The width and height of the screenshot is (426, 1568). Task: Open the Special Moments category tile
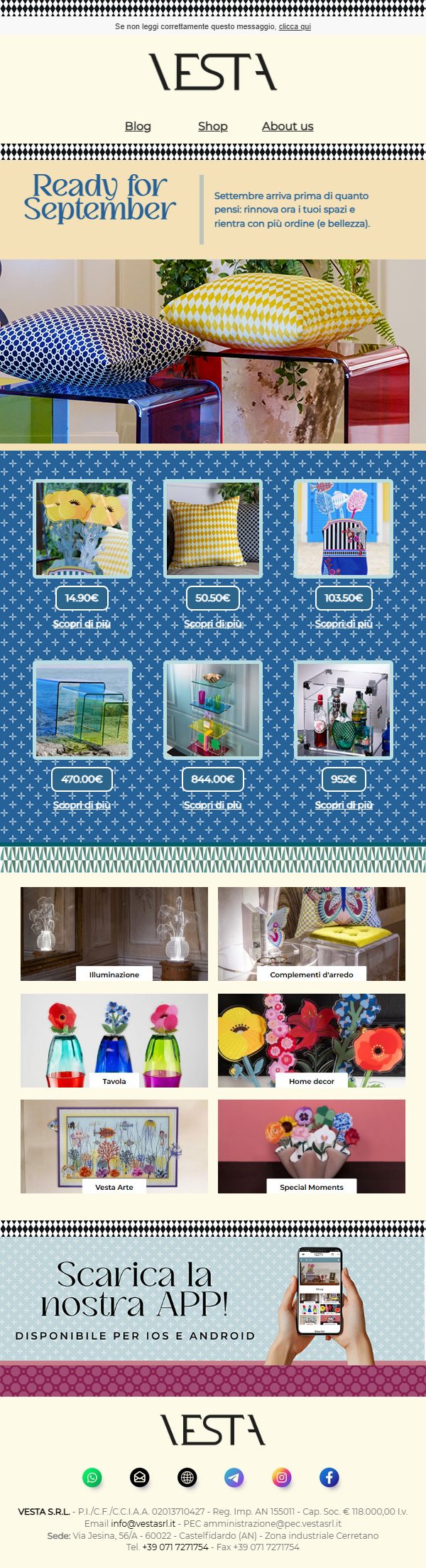[x=312, y=1146]
